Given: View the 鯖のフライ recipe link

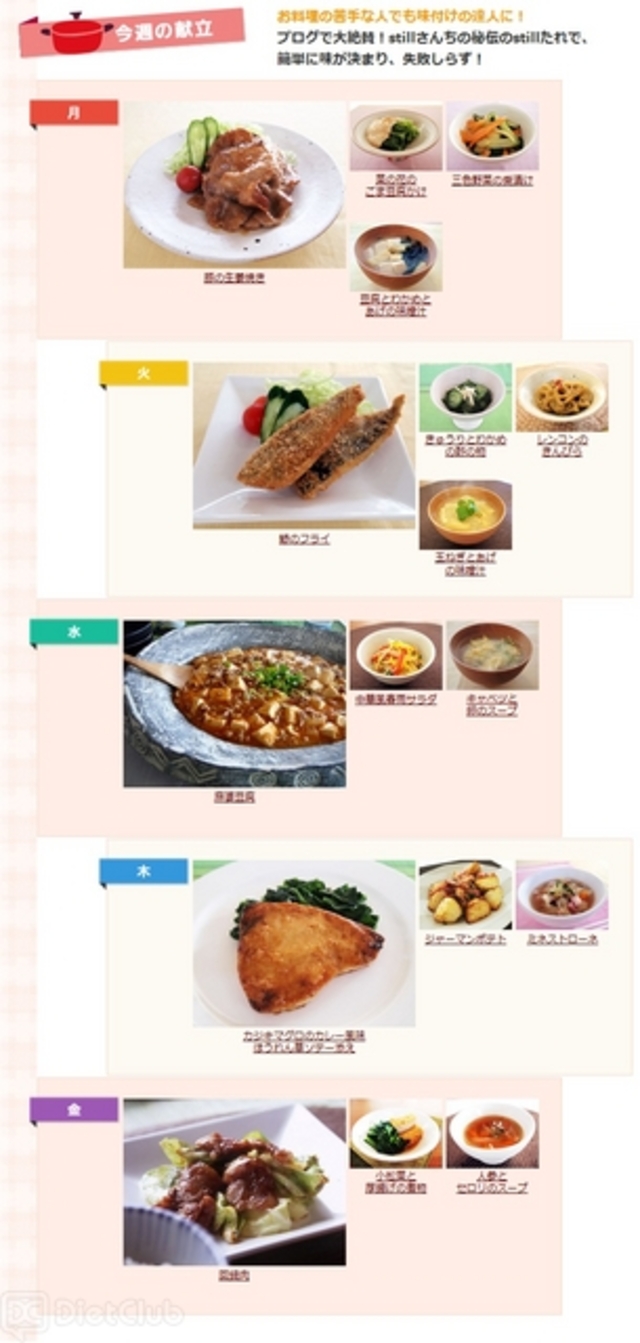Looking at the screenshot, I should point(304,539).
